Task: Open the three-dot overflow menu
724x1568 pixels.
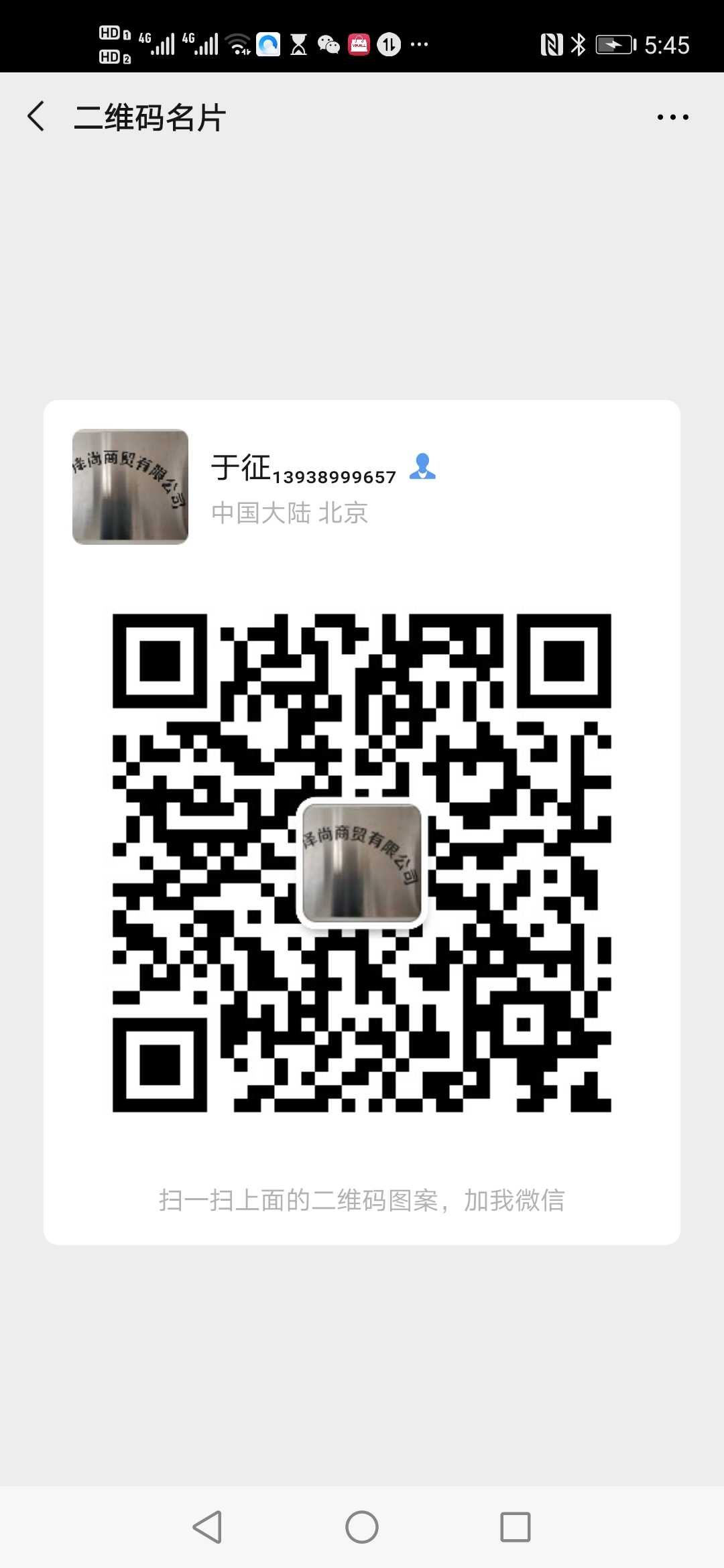Action: click(672, 117)
